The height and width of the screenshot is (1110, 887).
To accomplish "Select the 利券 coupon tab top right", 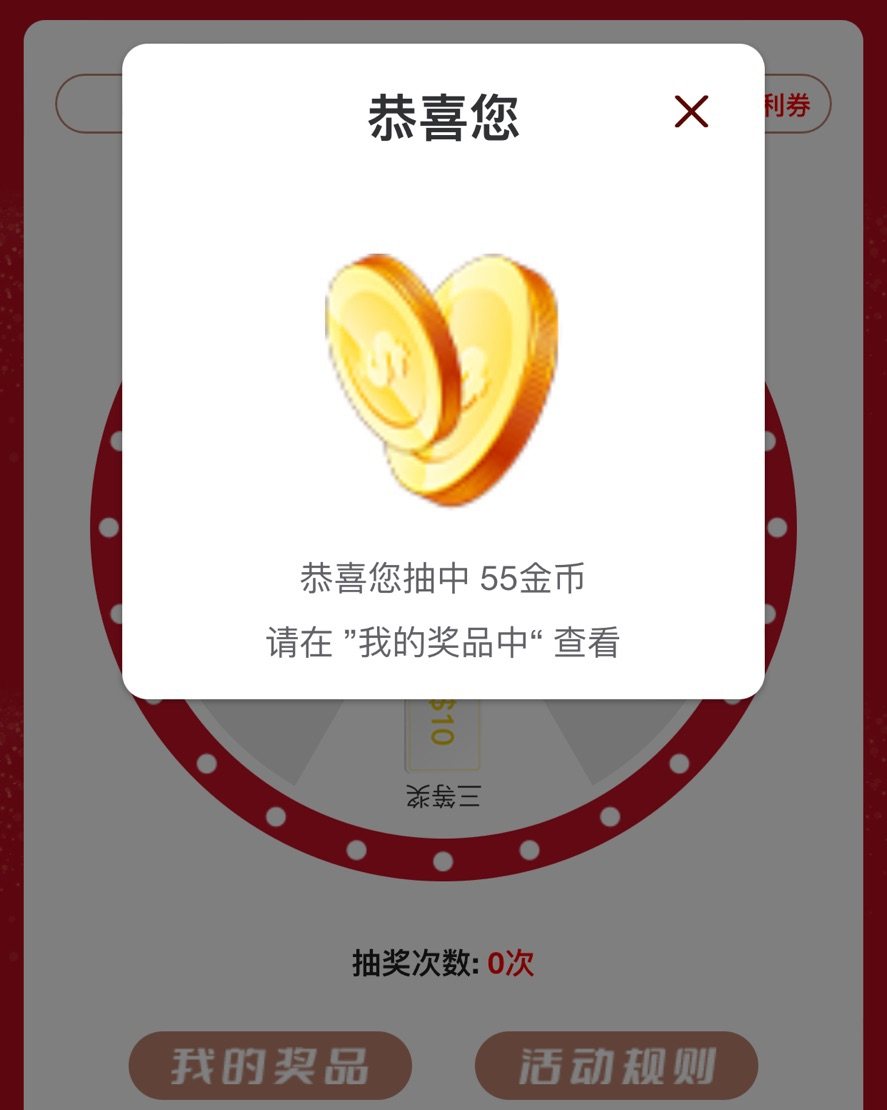I will coord(789,103).
